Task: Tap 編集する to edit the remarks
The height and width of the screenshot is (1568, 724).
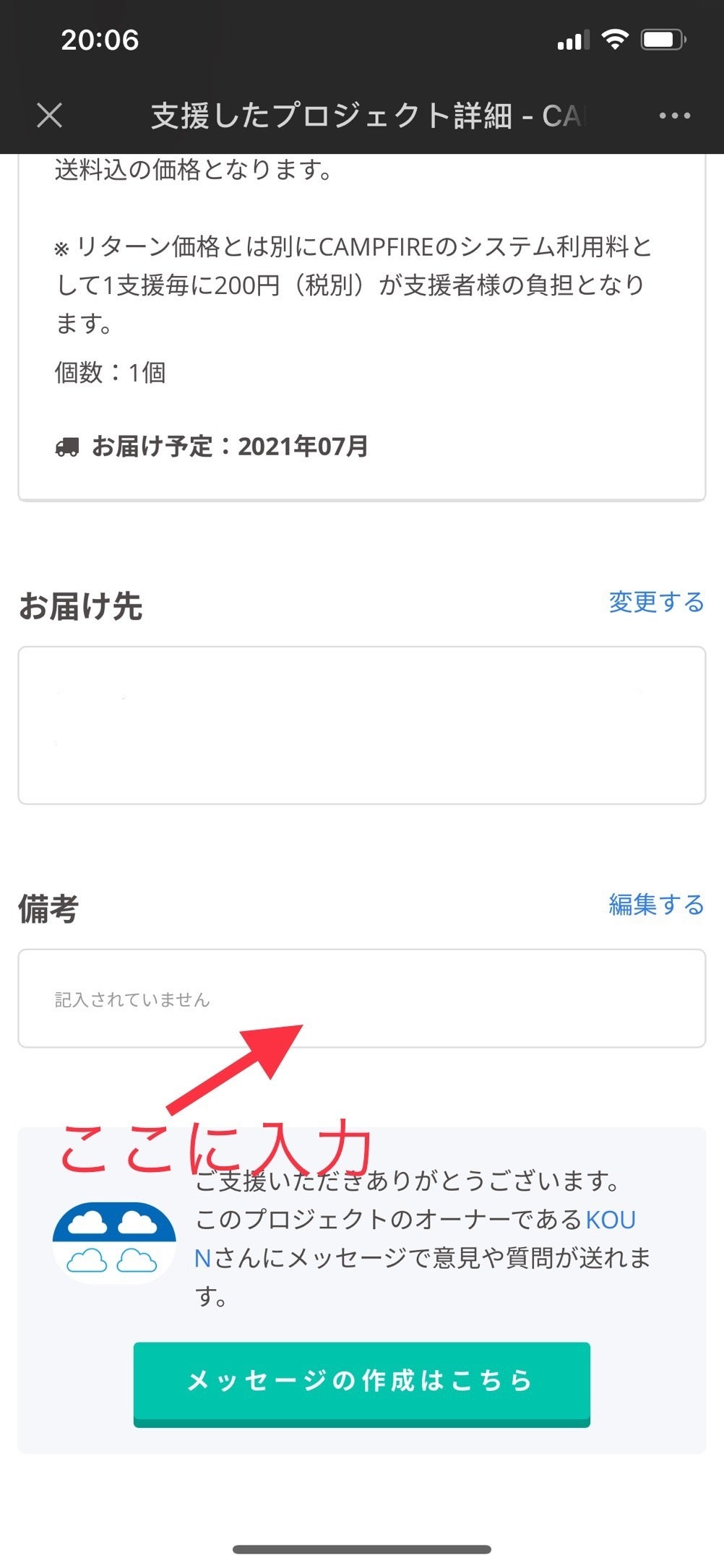Action: [x=655, y=905]
